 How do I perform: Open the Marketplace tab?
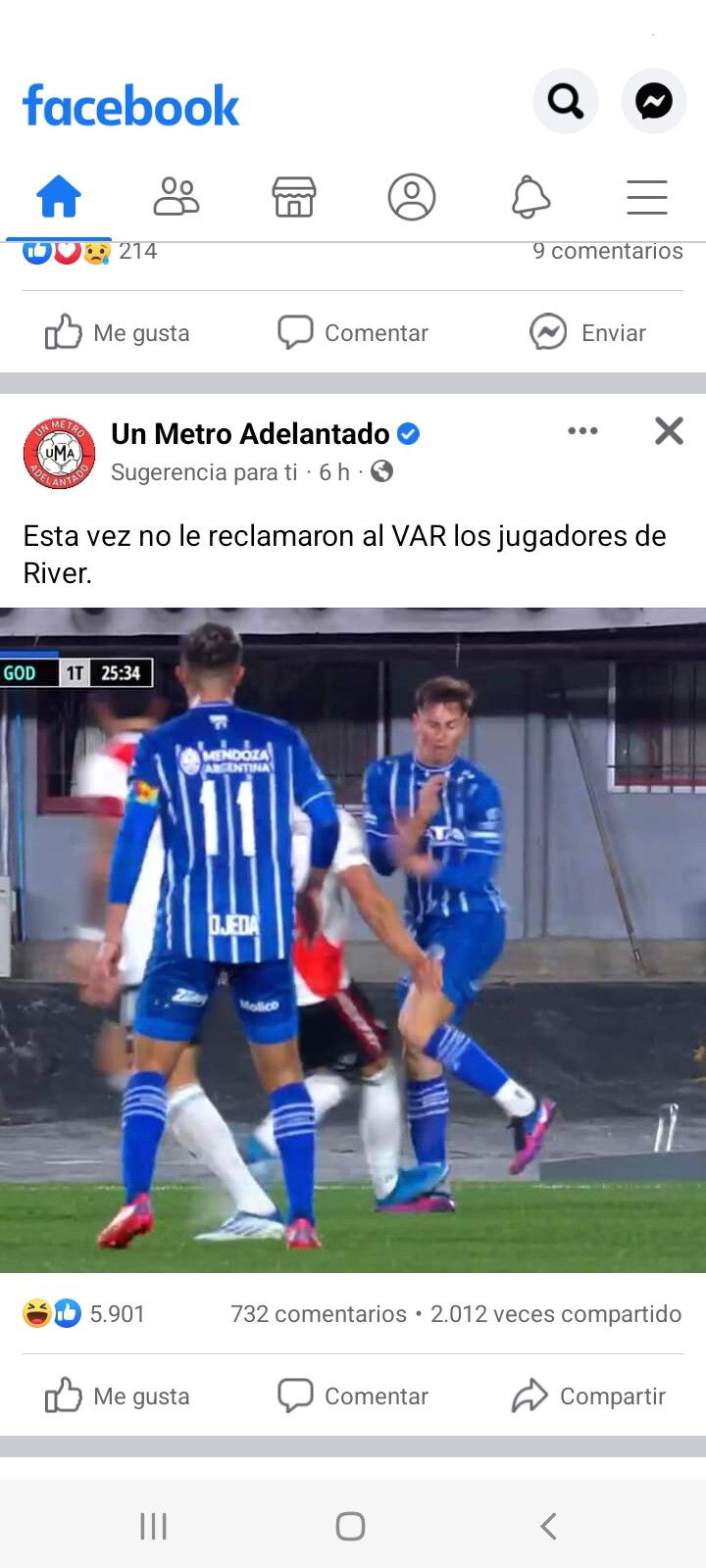tap(294, 197)
